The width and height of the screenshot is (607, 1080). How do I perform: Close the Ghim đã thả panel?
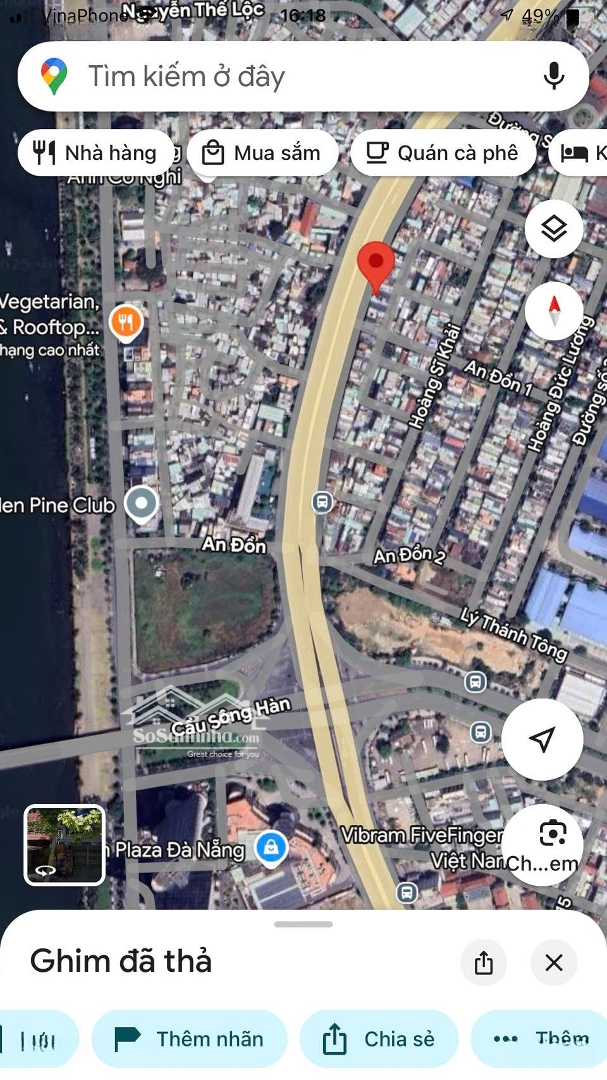pyautogui.click(x=554, y=963)
